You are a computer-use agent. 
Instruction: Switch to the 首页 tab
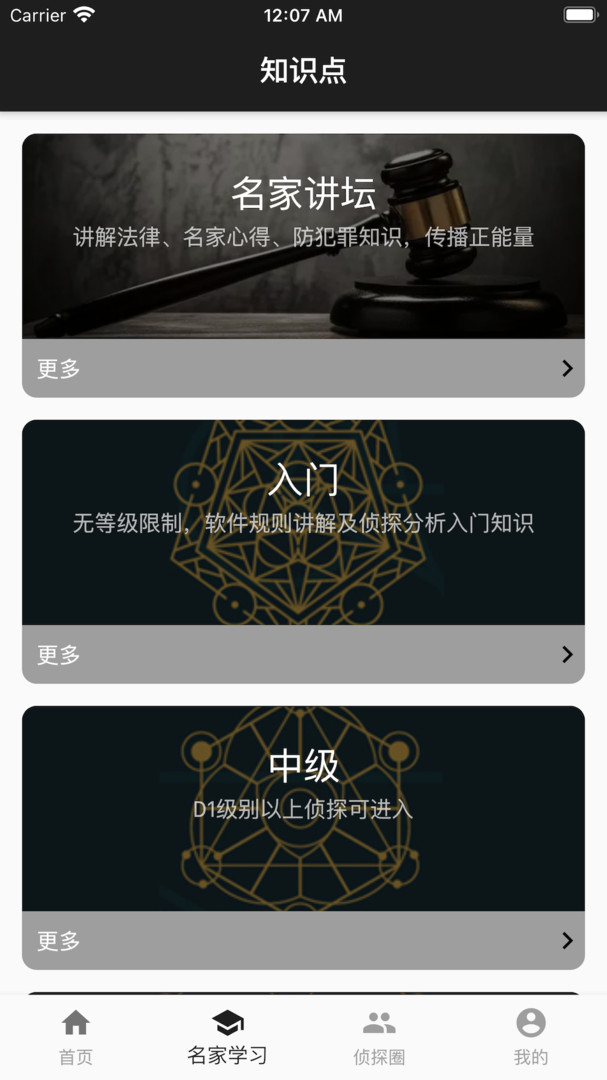(x=76, y=1037)
